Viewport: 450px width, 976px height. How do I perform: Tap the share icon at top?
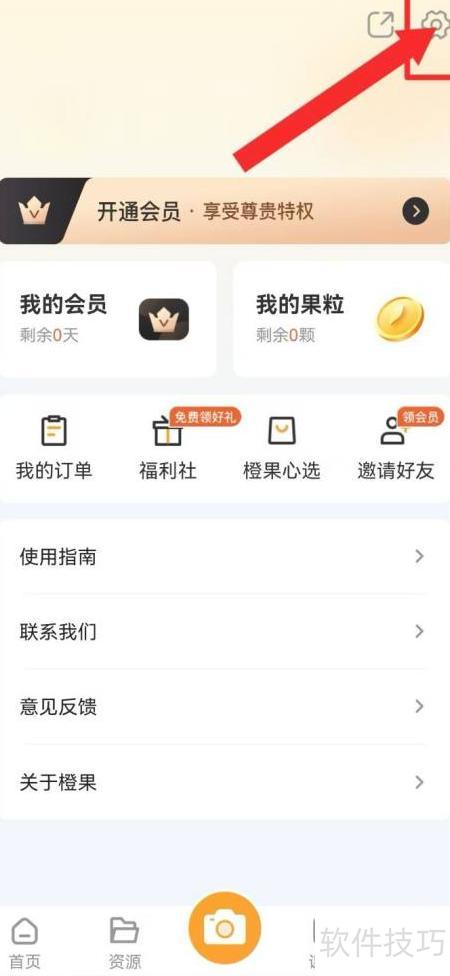(x=380, y=26)
